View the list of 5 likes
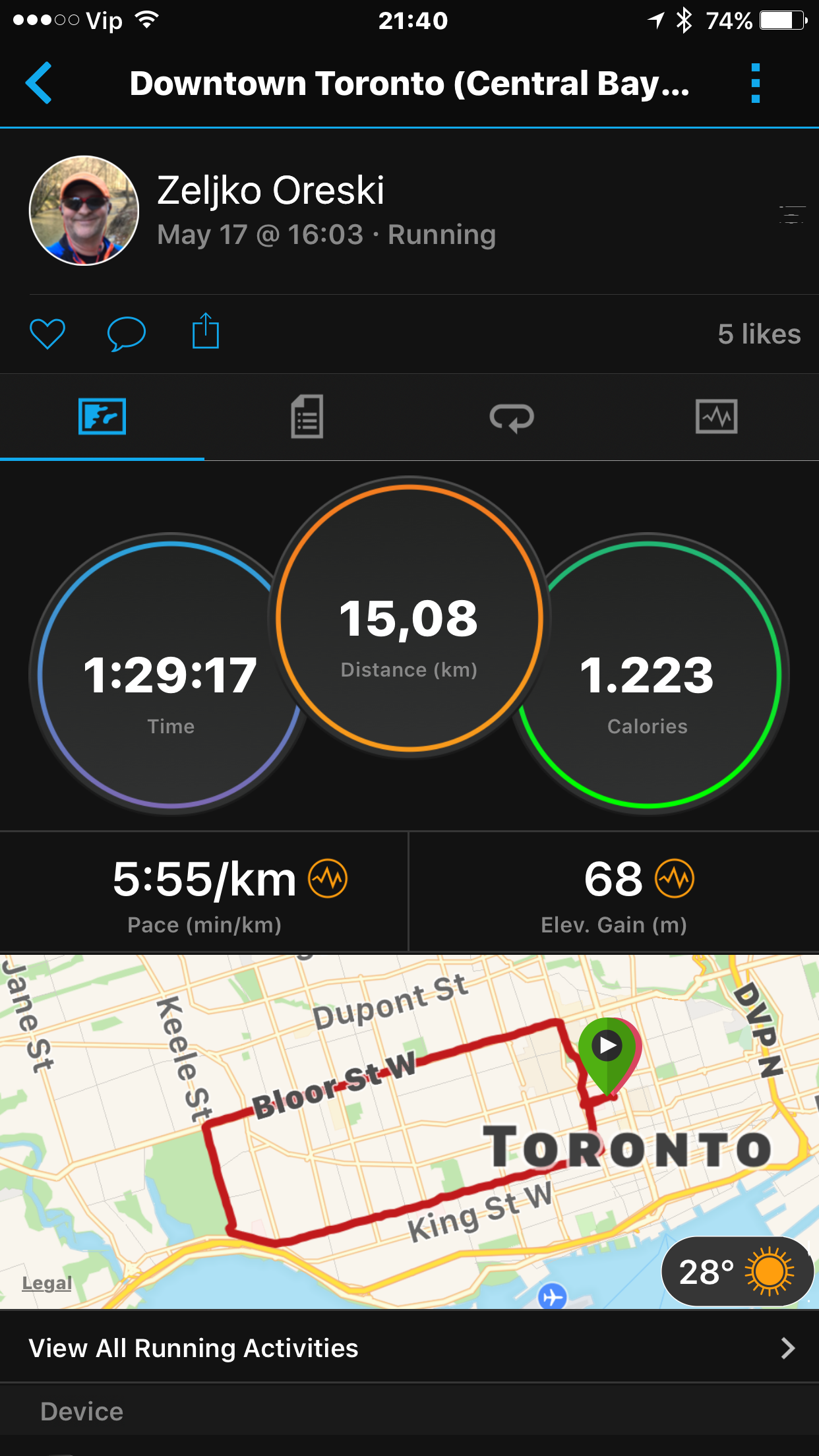Screen dimensions: 819x1456 pyautogui.click(x=759, y=334)
